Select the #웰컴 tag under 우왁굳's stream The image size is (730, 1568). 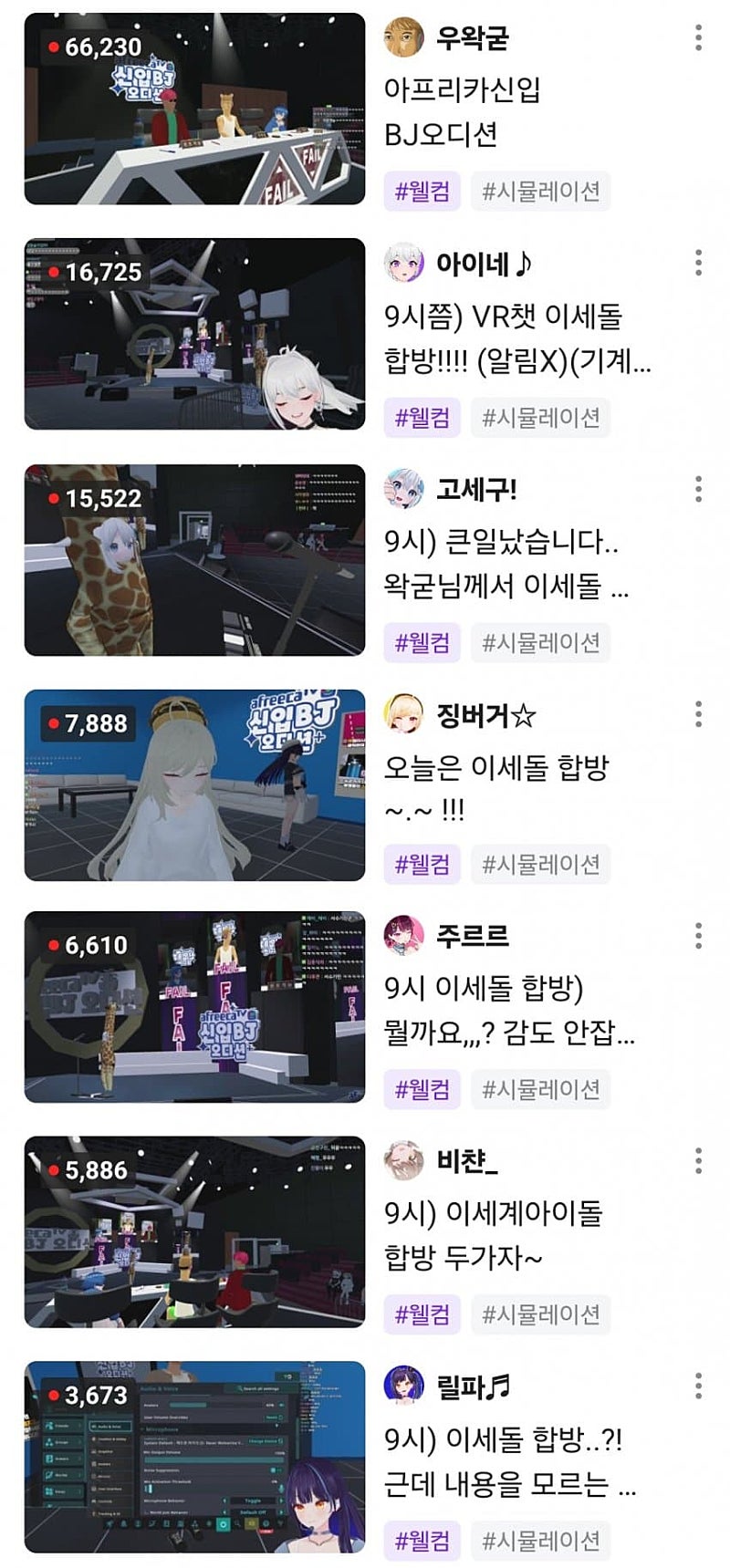(x=422, y=192)
